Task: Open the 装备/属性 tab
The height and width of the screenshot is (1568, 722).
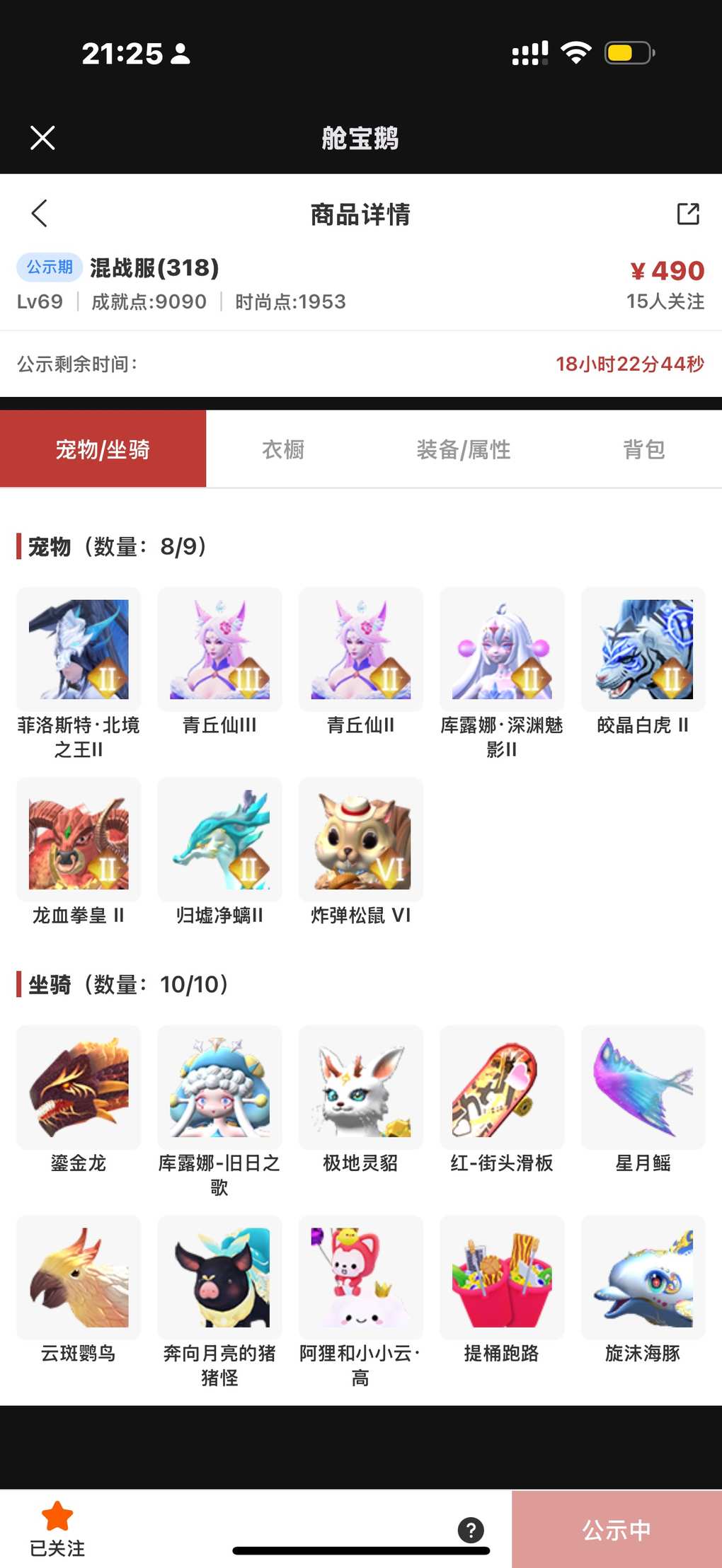Action: 463,449
